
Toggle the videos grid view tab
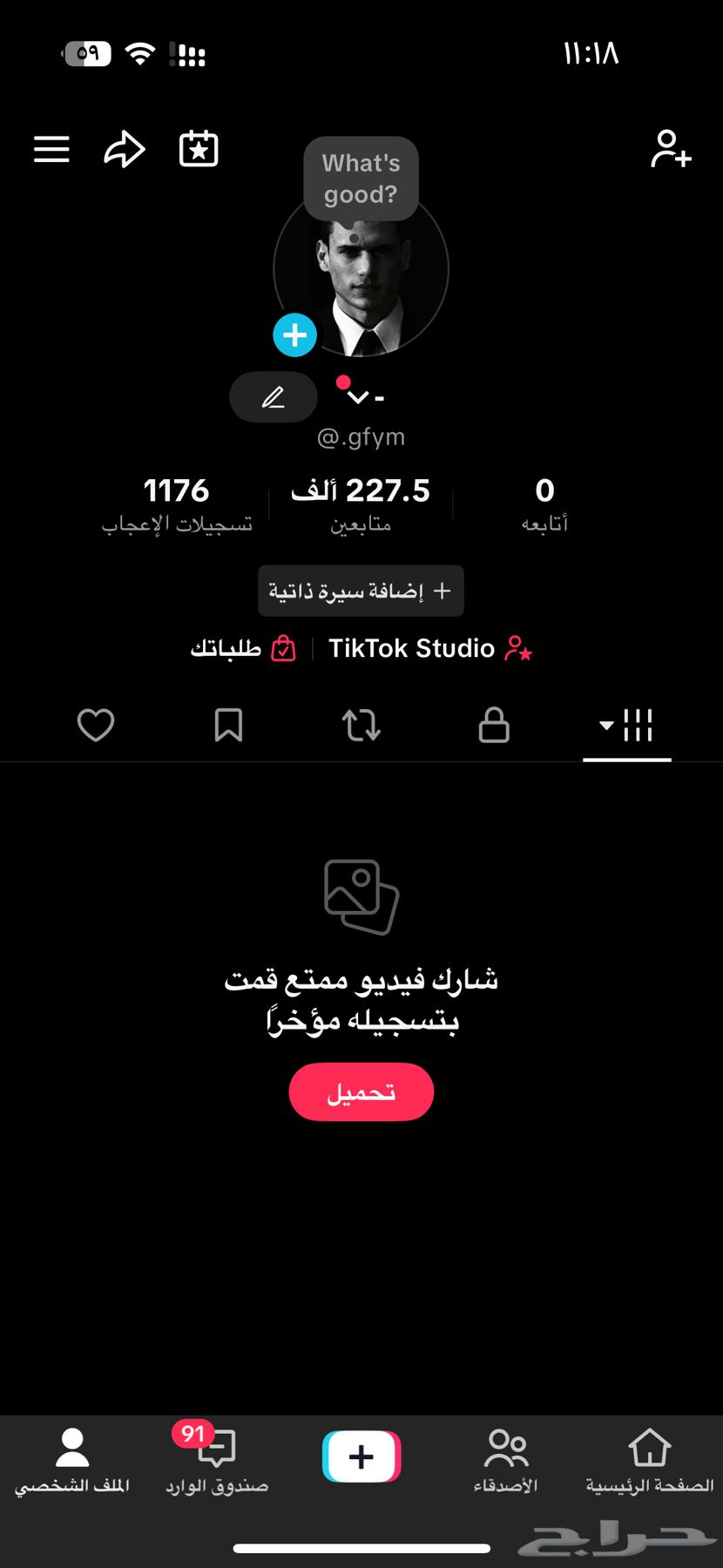point(639,725)
